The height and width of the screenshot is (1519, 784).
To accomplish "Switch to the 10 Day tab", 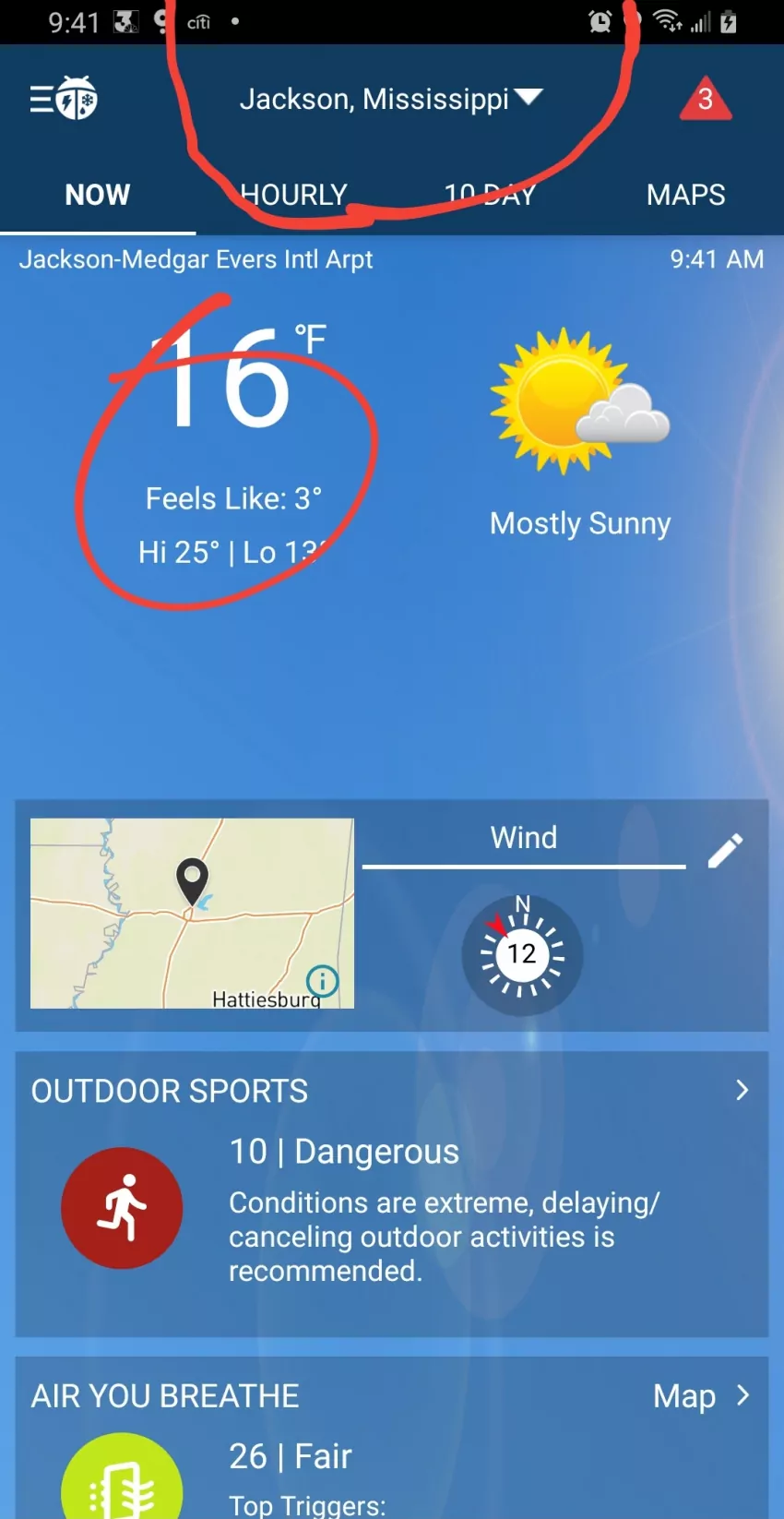I will [x=490, y=195].
